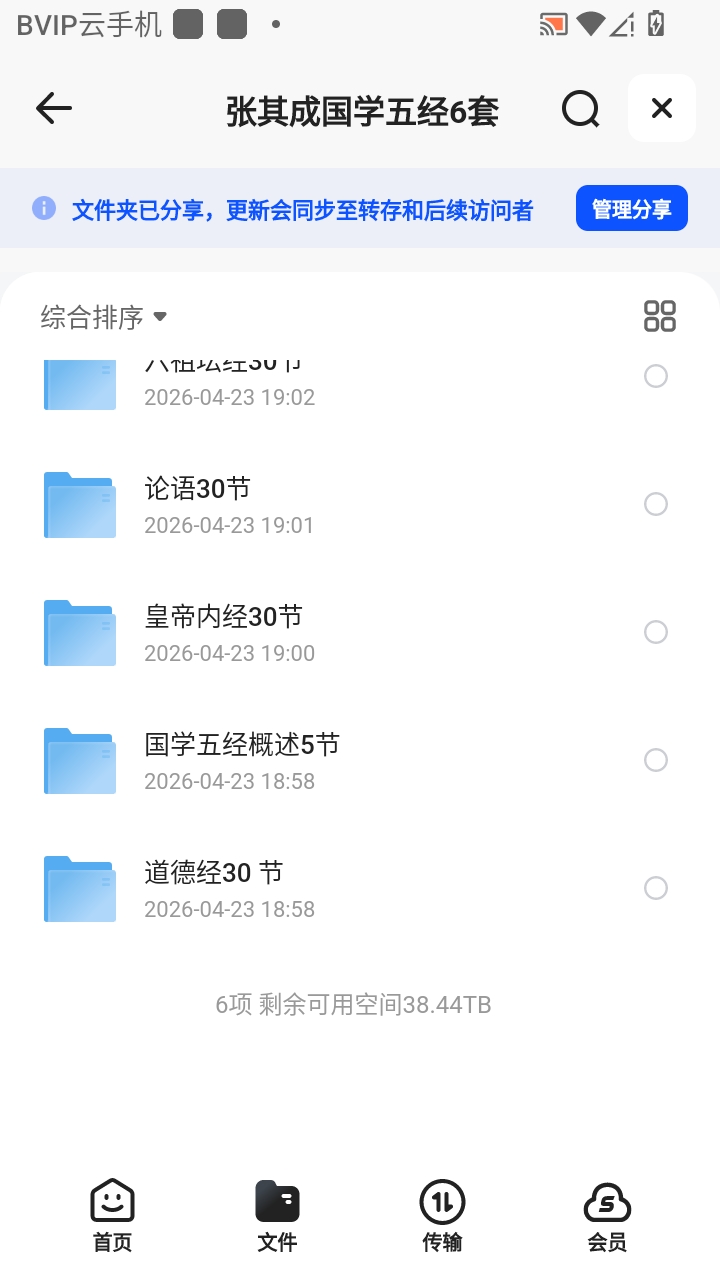Tap the battery charging status indicator
This screenshot has height=1280, width=720.
click(x=655, y=22)
